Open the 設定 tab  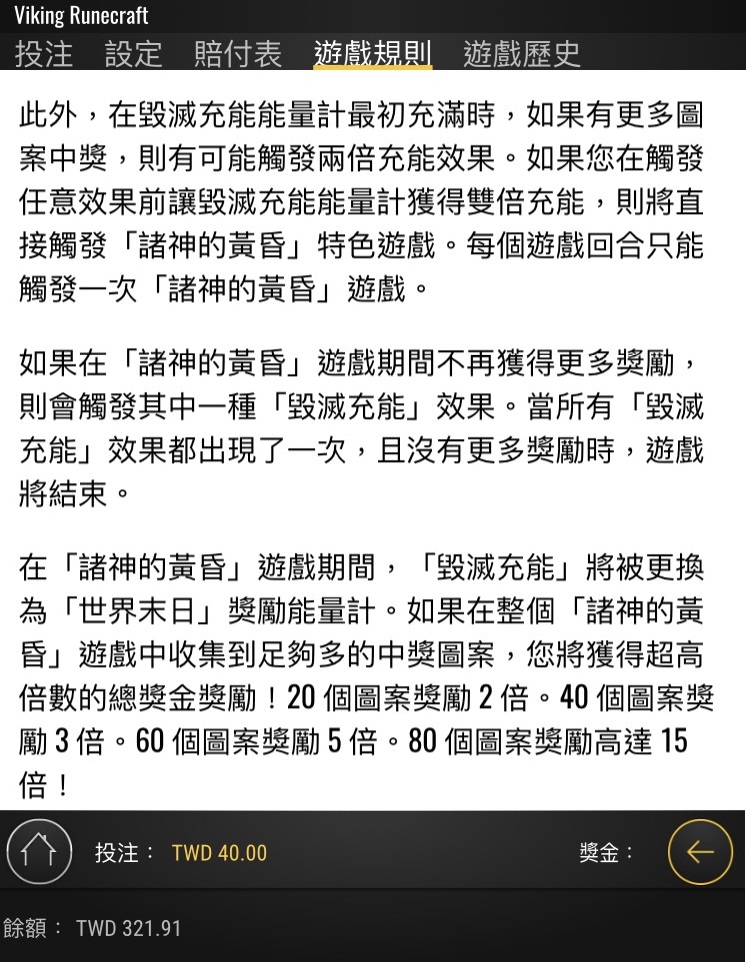coord(133,54)
